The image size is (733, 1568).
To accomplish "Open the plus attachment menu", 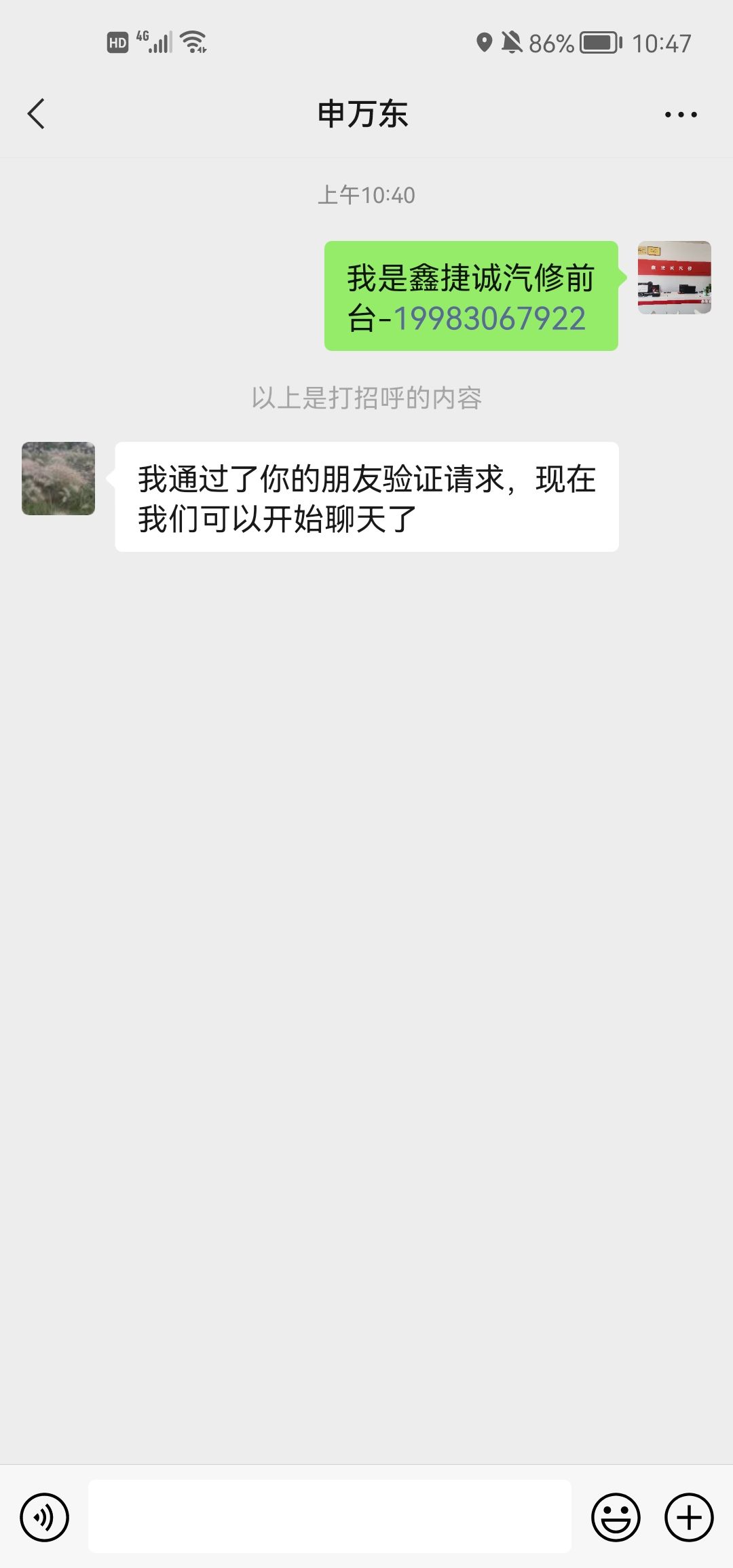I will pyautogui.click(x=689, y=1517).
